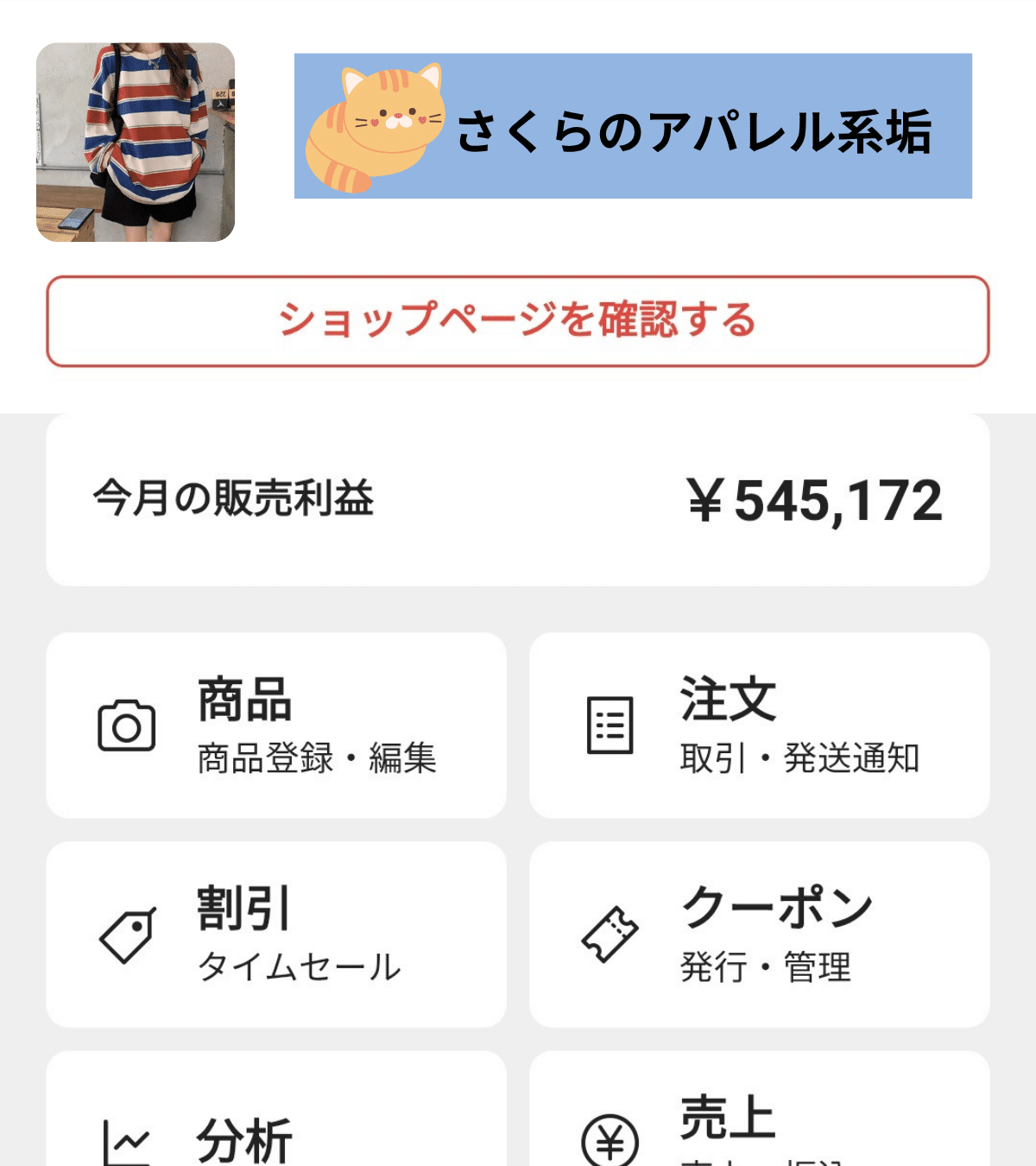Screen dimensions: 1036x1166
Task: Tap ショップページを確認する button
Action: (x=518, y=321)
